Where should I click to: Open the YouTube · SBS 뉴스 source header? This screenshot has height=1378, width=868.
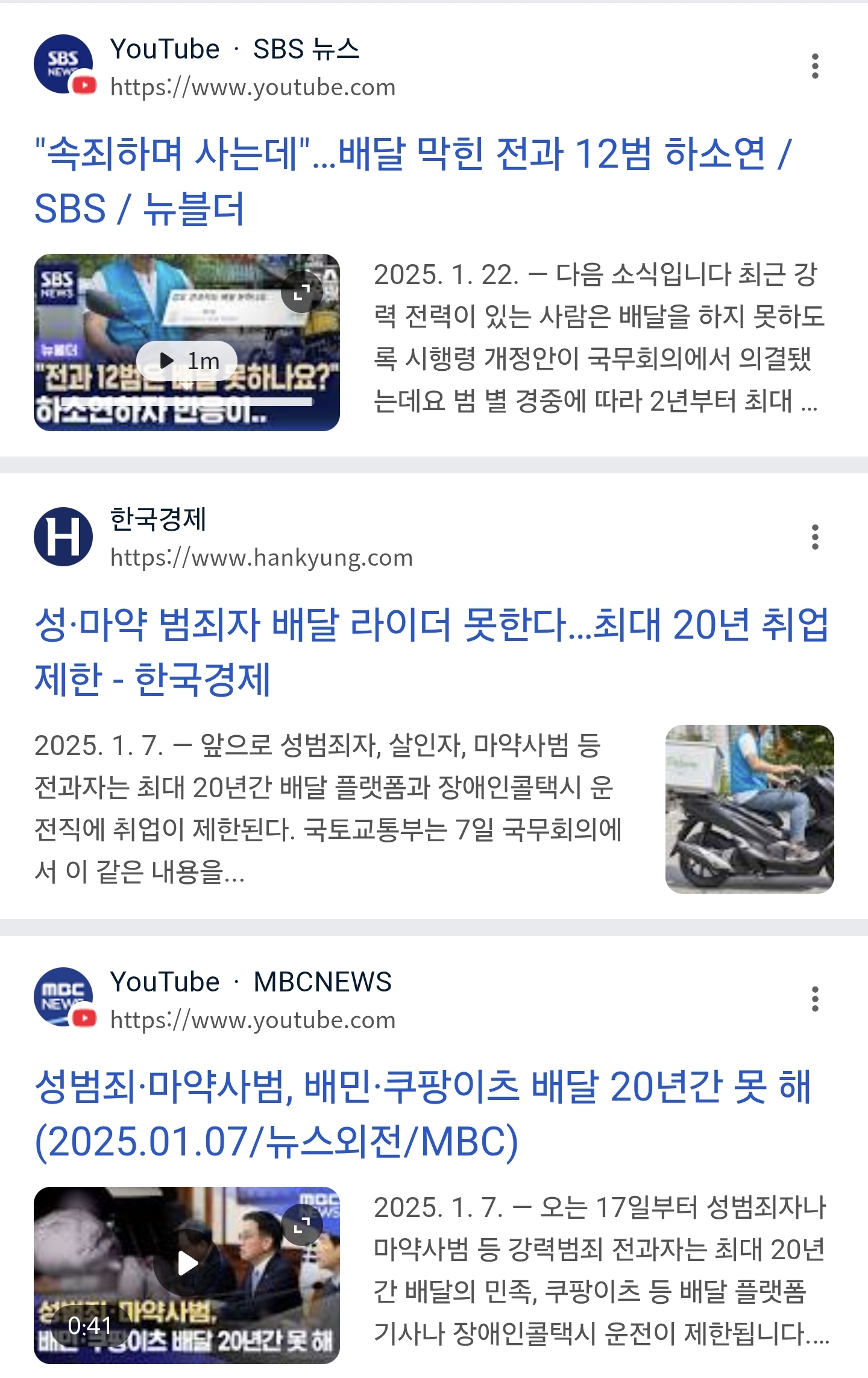point(234,66)
